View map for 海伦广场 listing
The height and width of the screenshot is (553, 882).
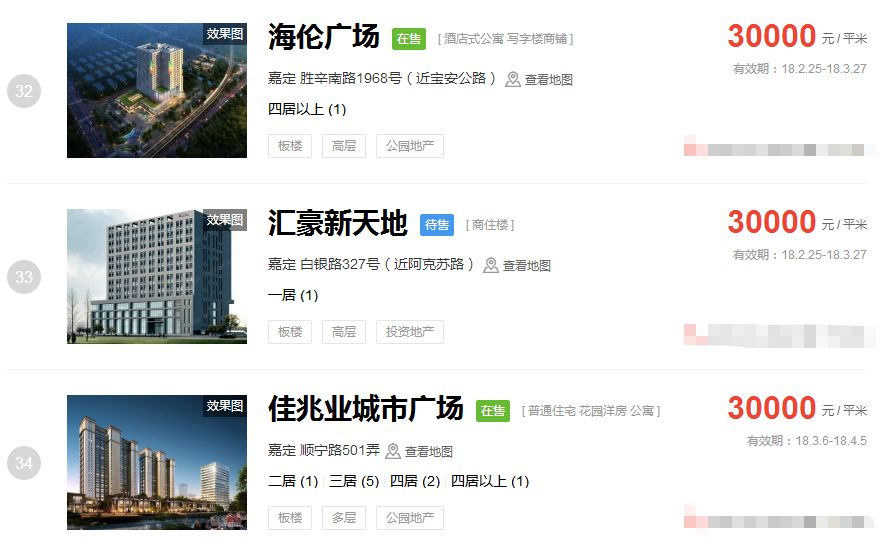[x=540, y=79]
